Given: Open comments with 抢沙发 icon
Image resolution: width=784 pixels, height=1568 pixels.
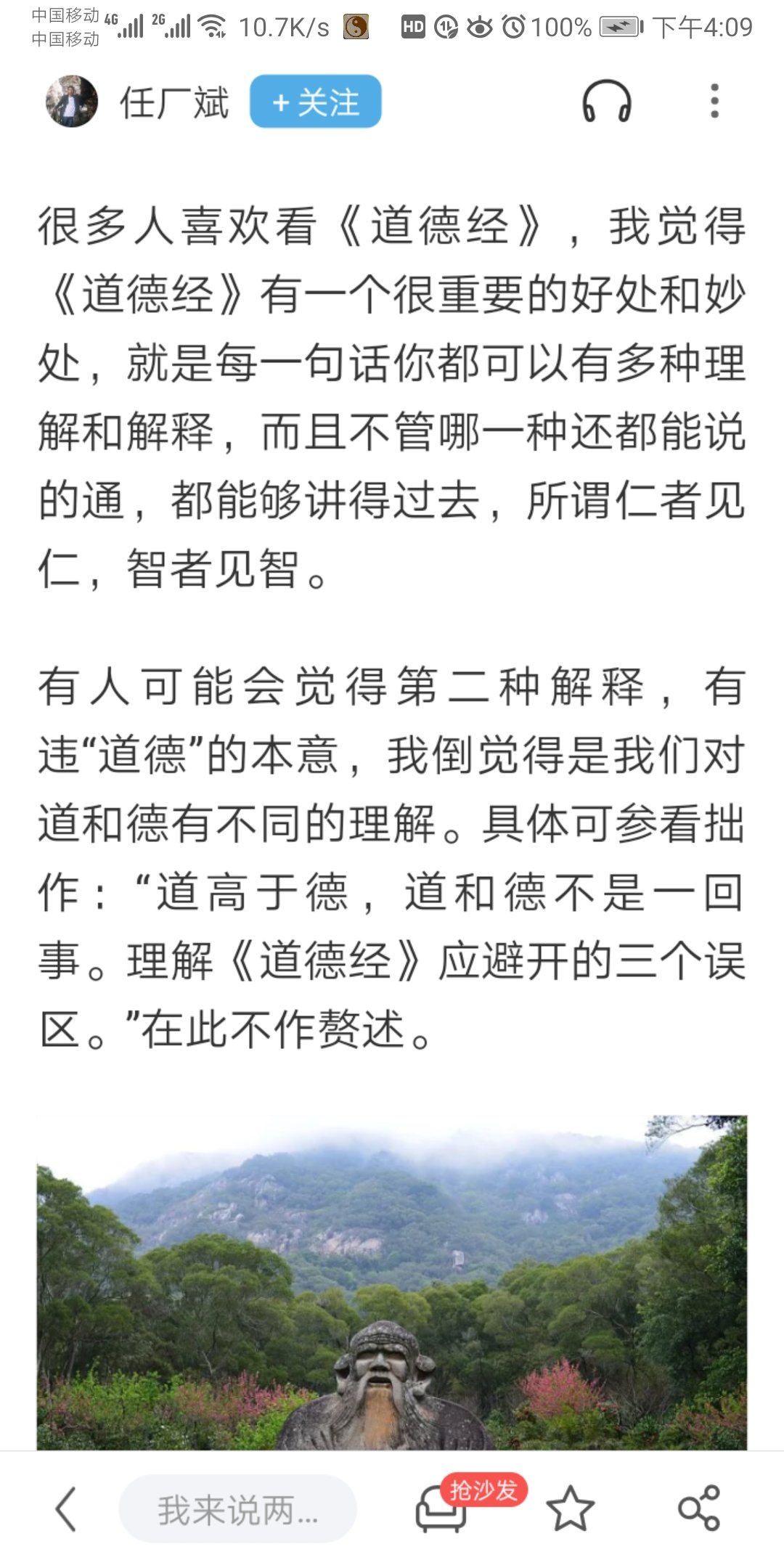Looking at the screenshot, I should point(441,1508).
